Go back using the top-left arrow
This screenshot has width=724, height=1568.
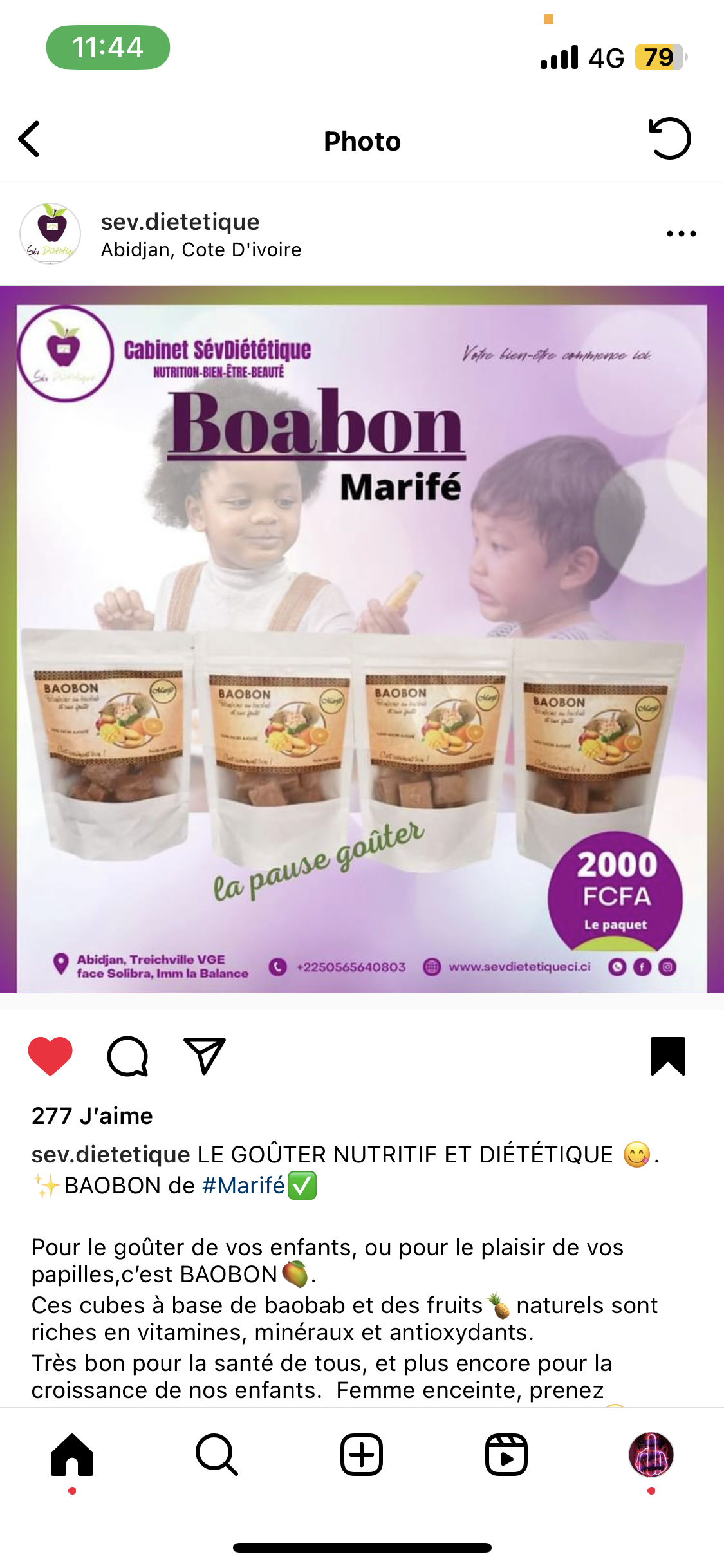(x=30, y=139)
